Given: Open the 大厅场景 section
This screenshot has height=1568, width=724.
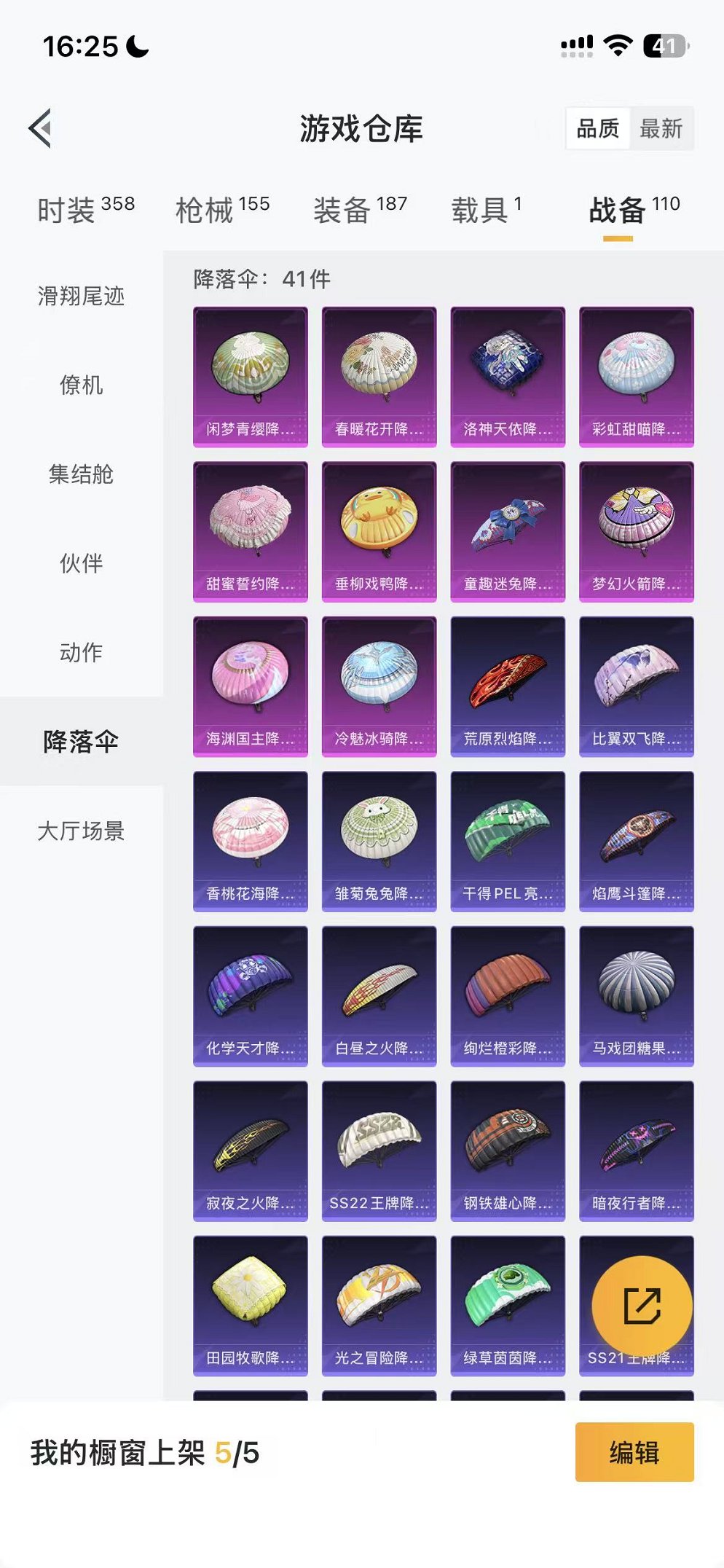Looking at the screenshot, I should [79, 831].
